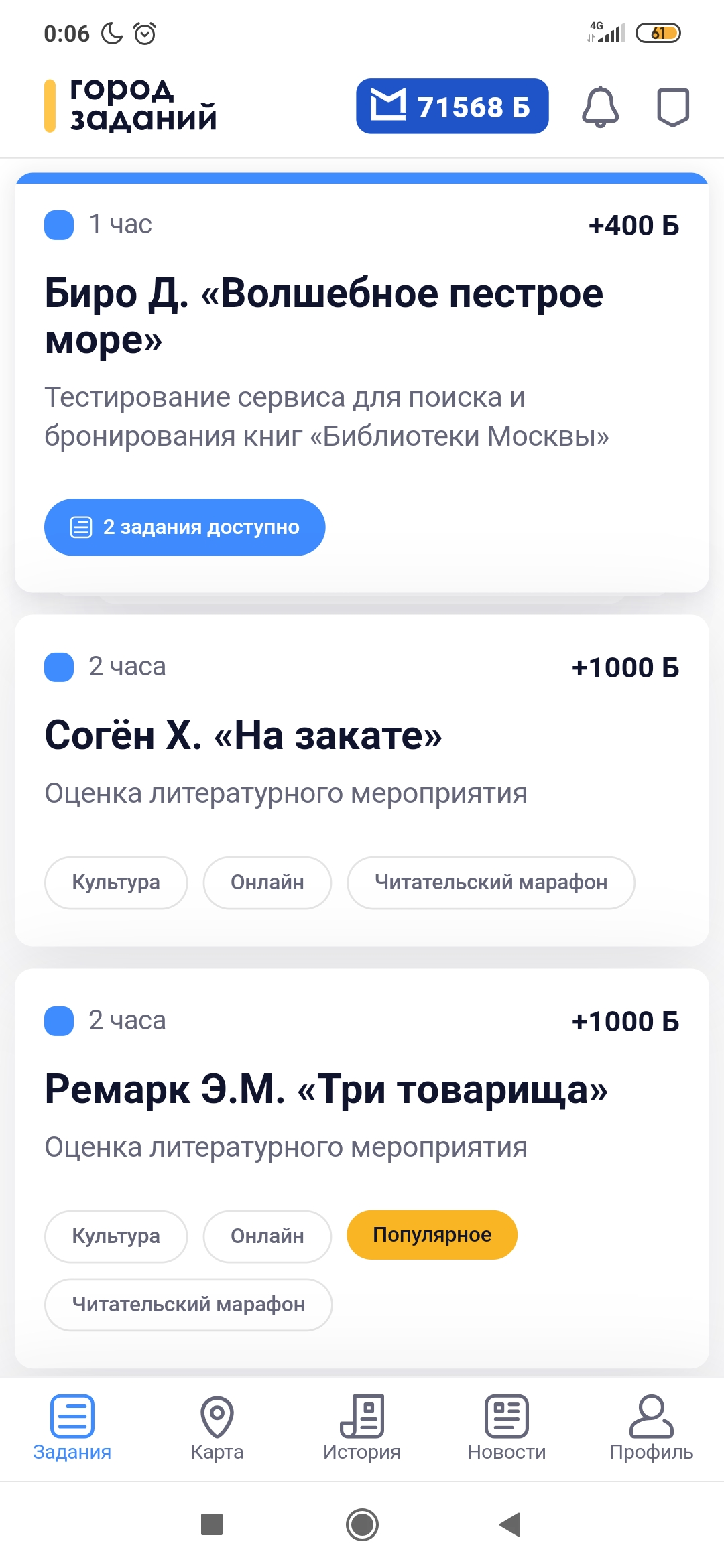Select Культура chip under «На закате»
Viewport: 724px width, 1568px height.
tap(116, 883)
